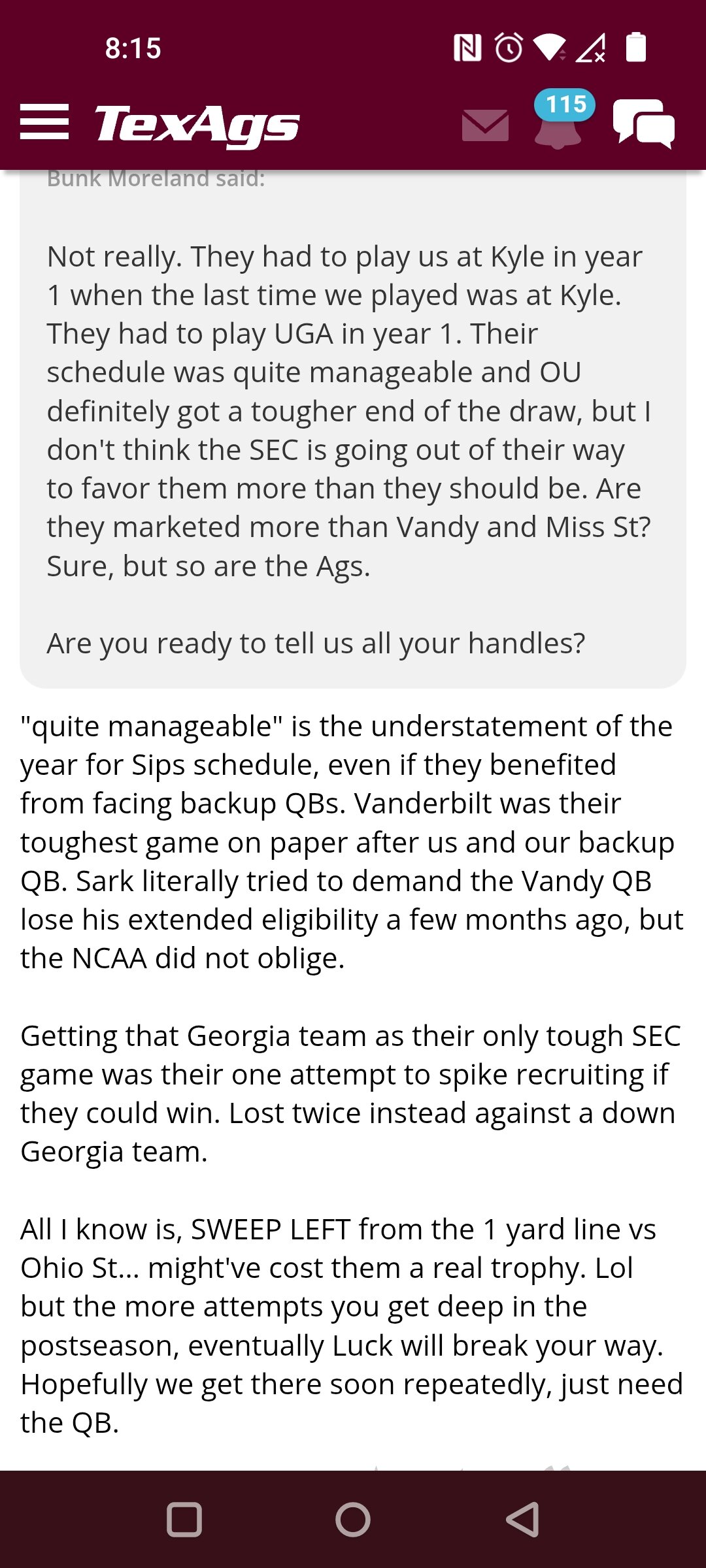Image resolution: width=706 pixels, height=1568 pixels.
Task: Open the hamburger menu drawer
Action: click(x=44, y=122)
